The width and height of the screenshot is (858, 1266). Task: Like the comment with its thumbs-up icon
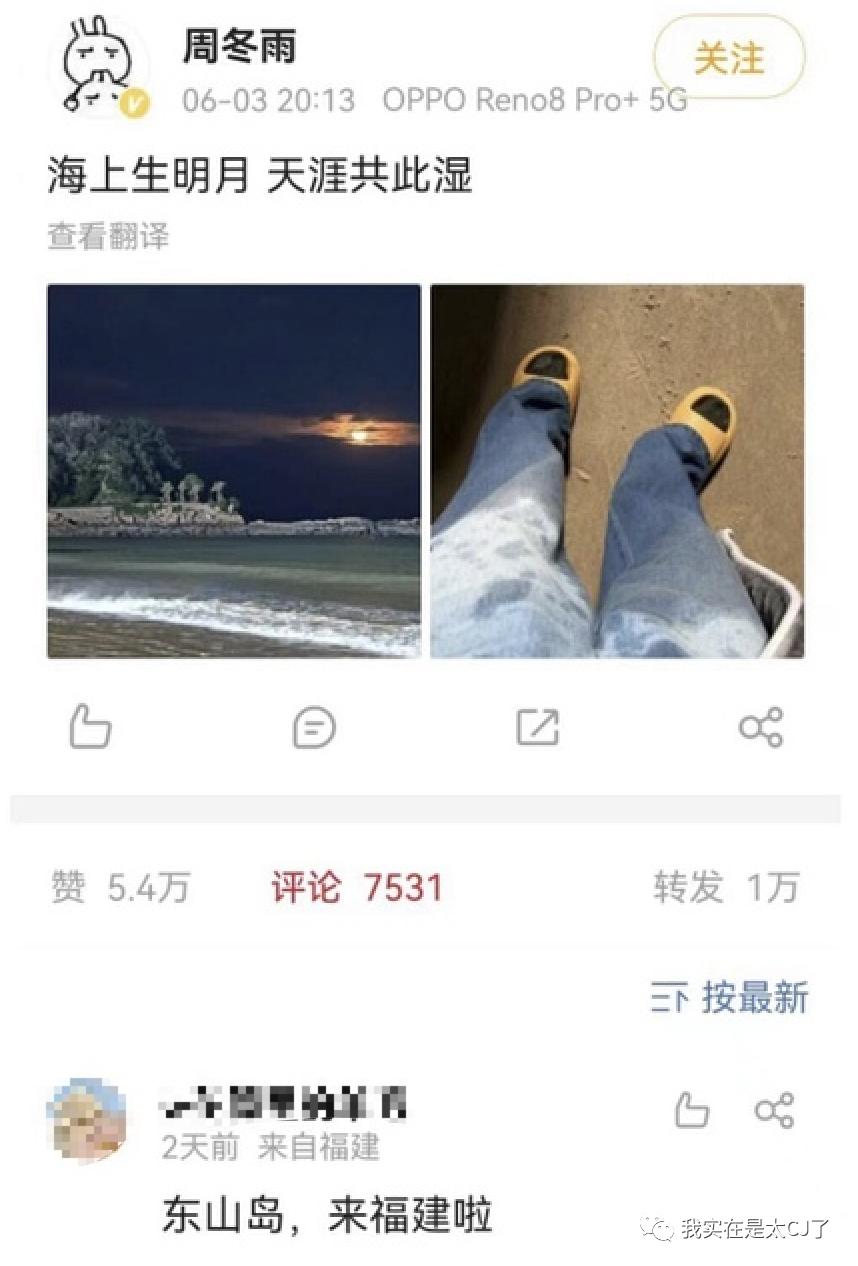[691, 1110]
